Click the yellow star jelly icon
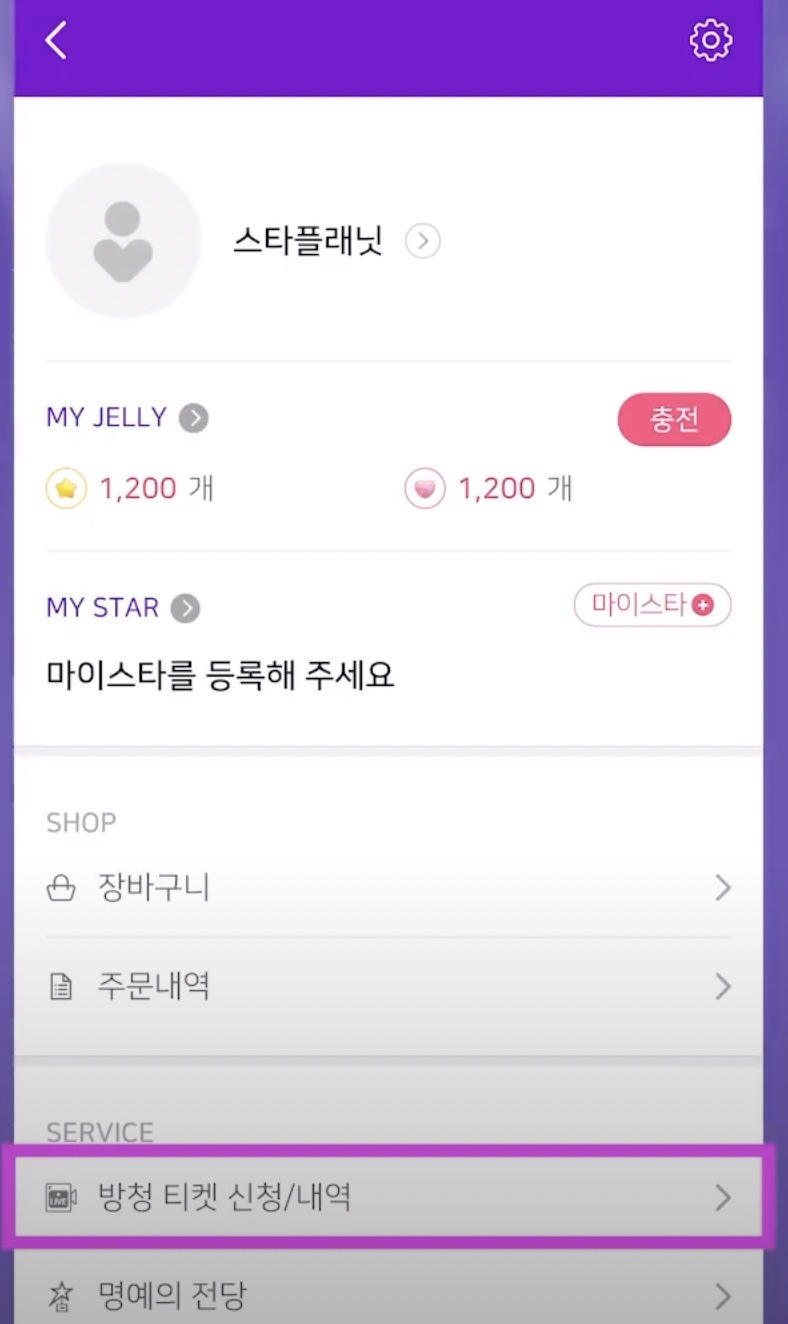 point(68,488)
